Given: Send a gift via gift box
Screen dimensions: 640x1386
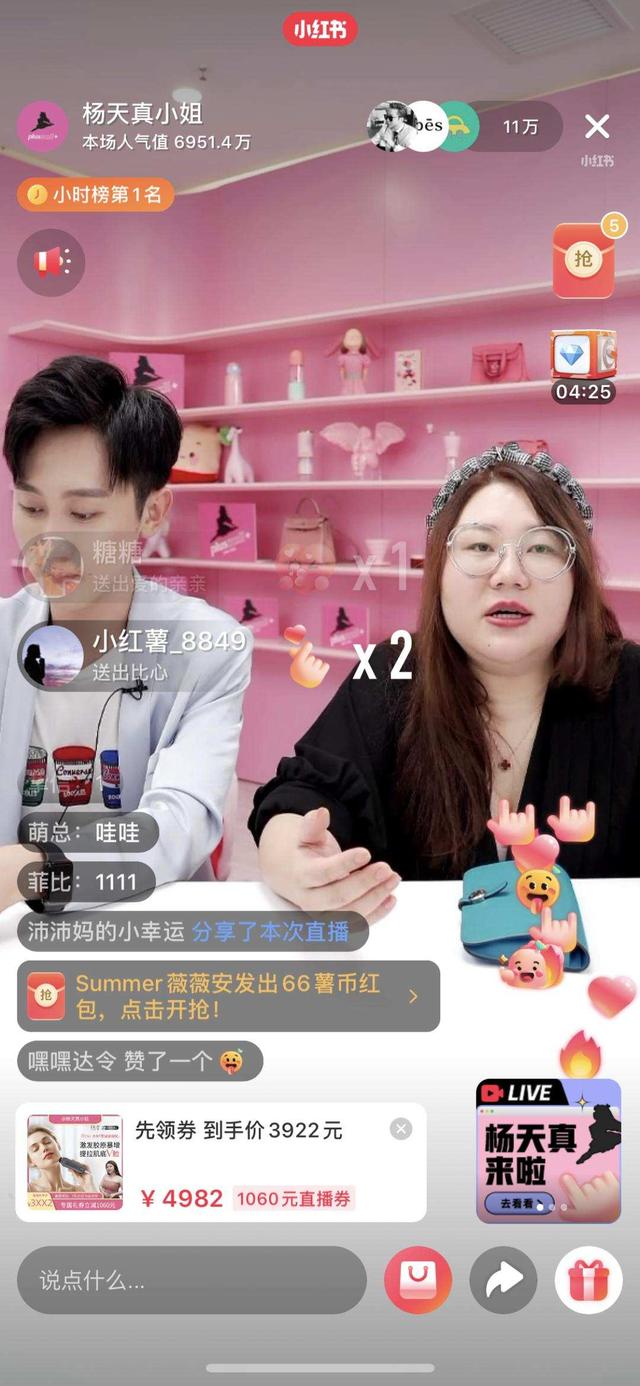Looking at the screenshot, I should [589, 1280].
